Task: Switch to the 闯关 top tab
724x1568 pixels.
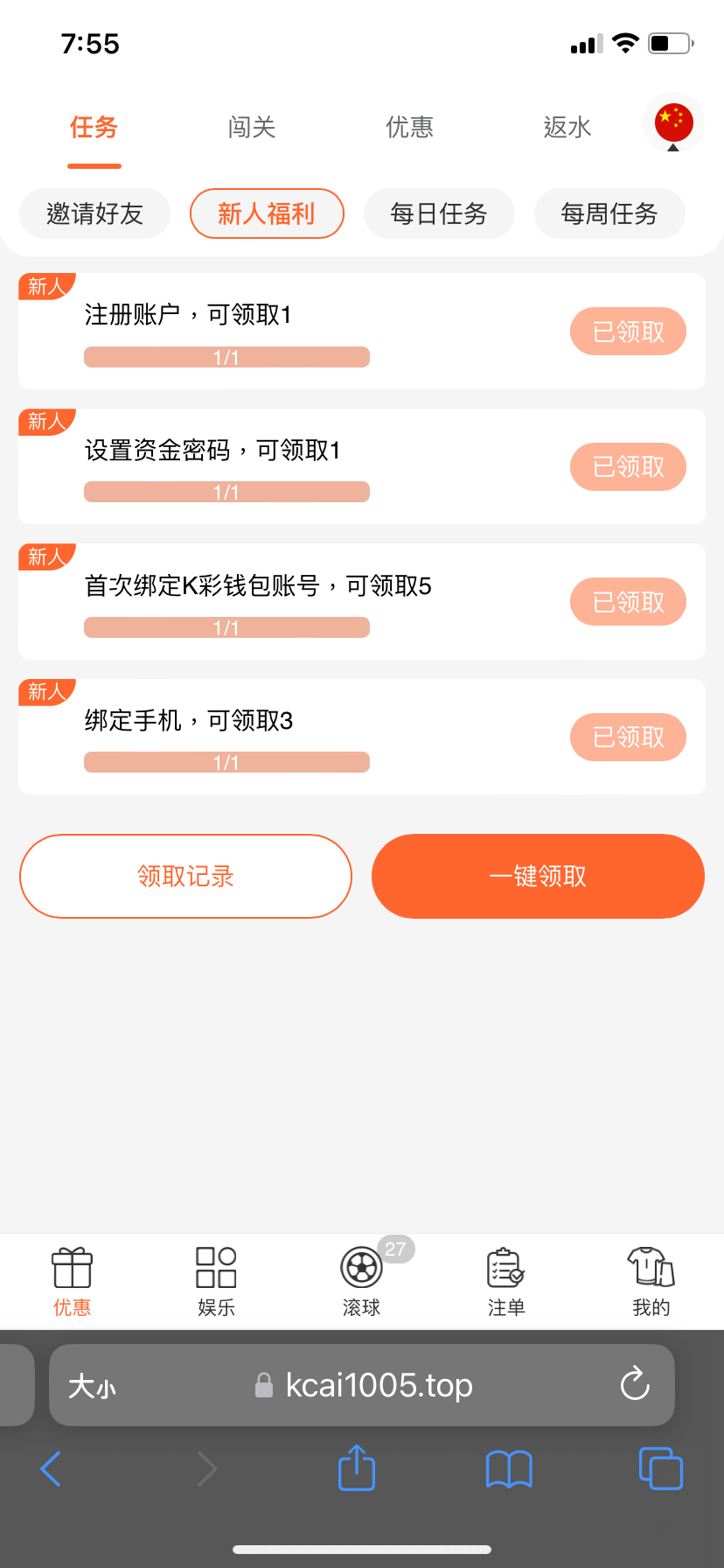Action: (x=252, y=128)
